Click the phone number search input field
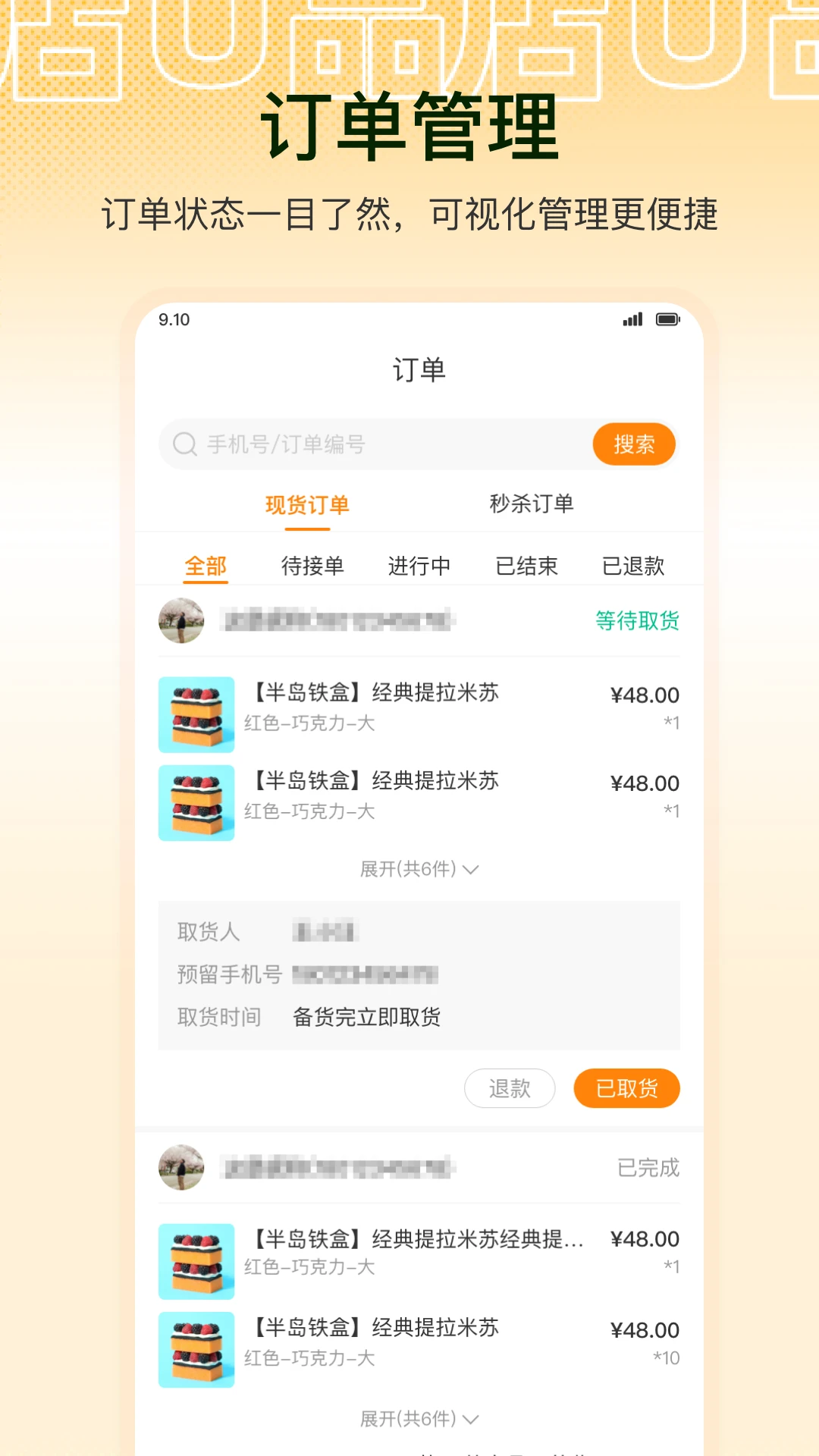Viewport: 819px width, 1456px height. tap(341, 445)
